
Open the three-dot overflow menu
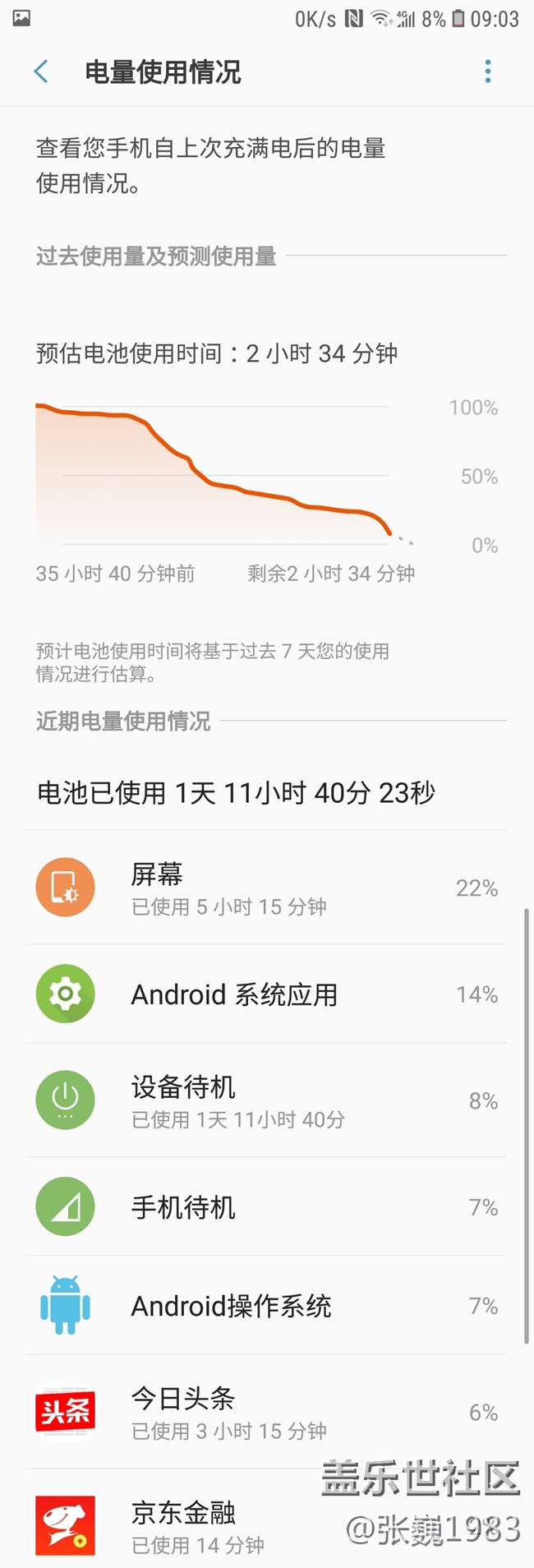click(x=488, y=72)
